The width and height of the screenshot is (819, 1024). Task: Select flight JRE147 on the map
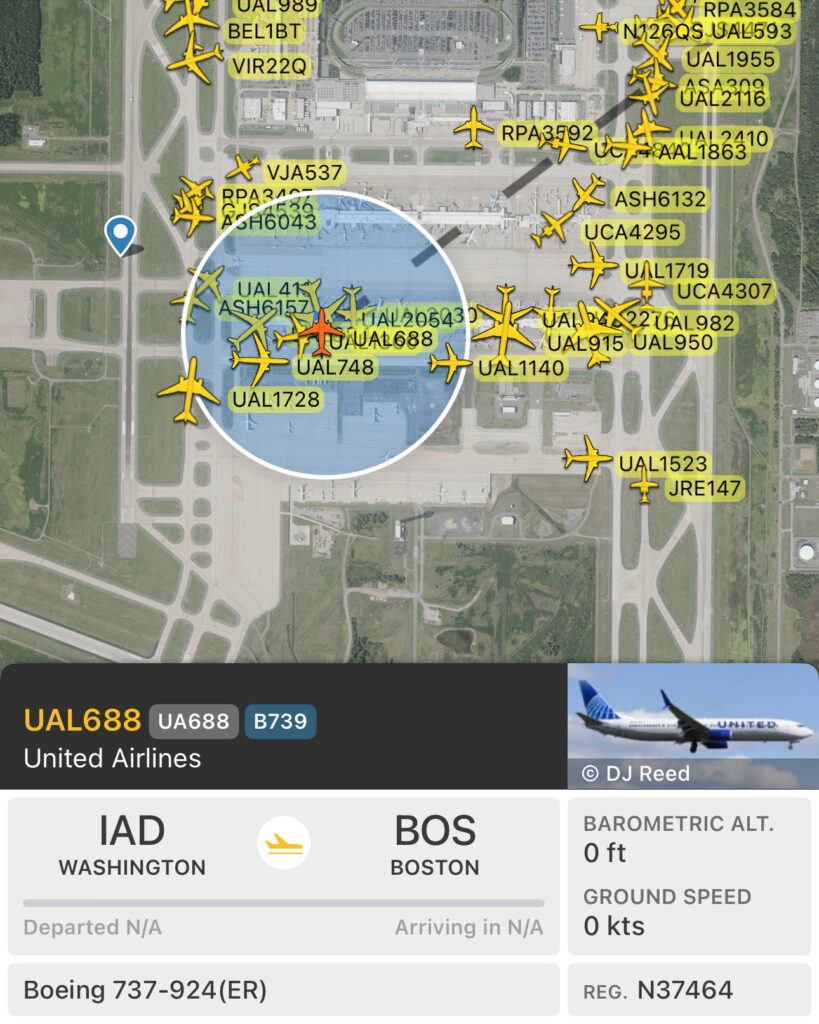(645, 487)
